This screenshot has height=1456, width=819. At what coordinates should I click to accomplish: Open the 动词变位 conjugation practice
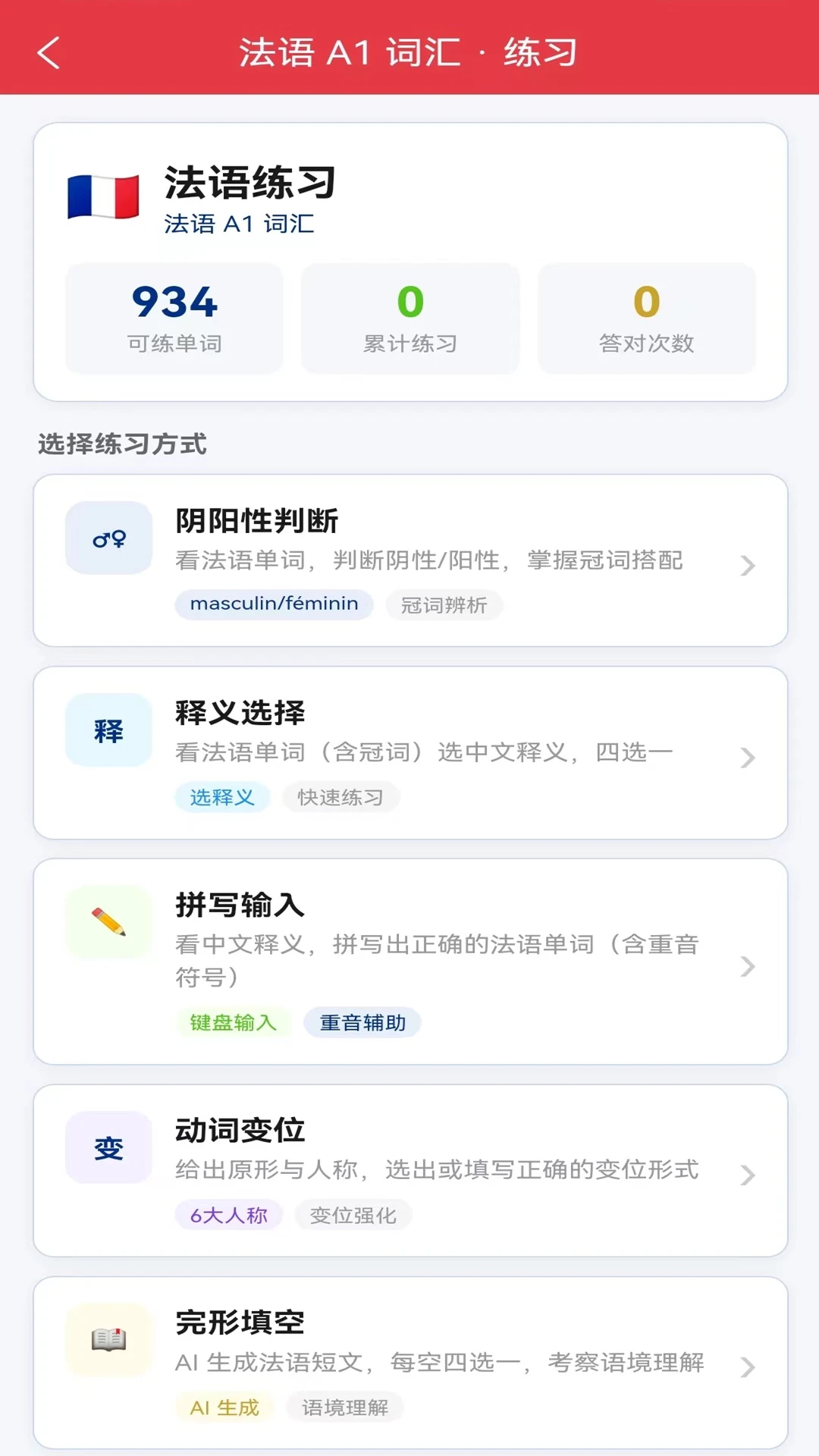(410, 1171)
